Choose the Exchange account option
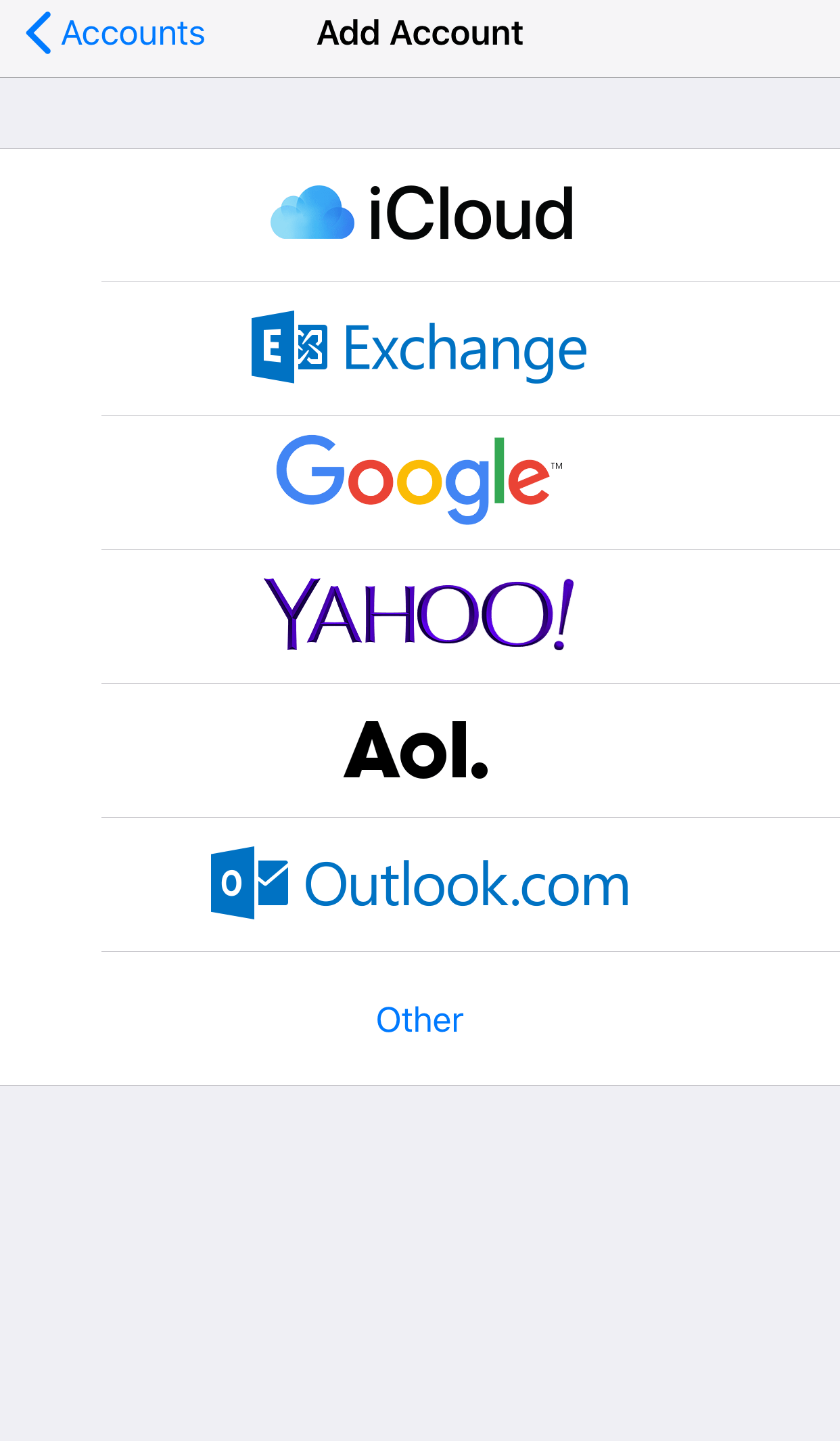Image resolution: width=840 pixels, height=1441 pixels. (420, 348)
